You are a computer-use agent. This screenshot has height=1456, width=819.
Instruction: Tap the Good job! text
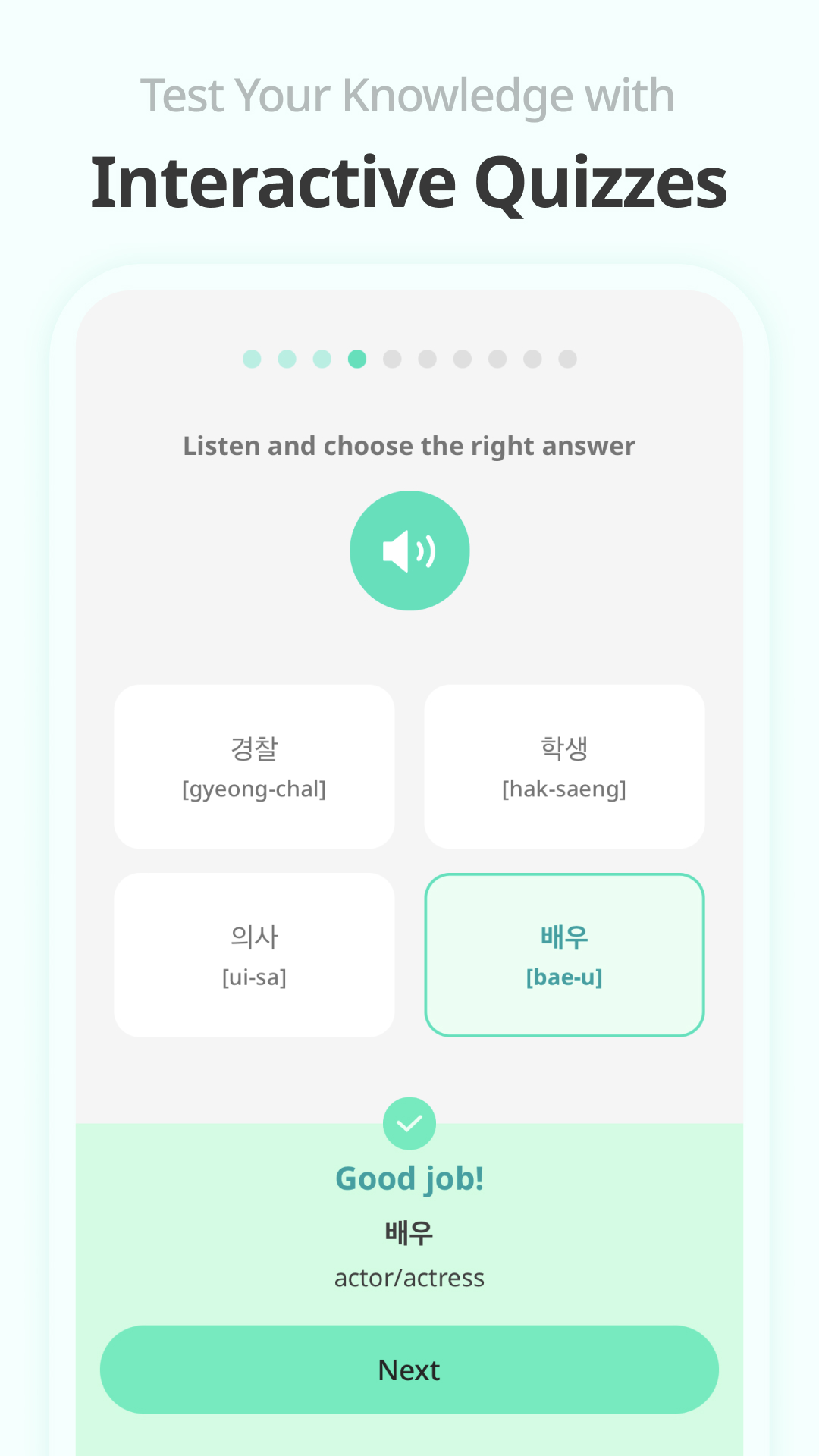[x=409, y=1178]
